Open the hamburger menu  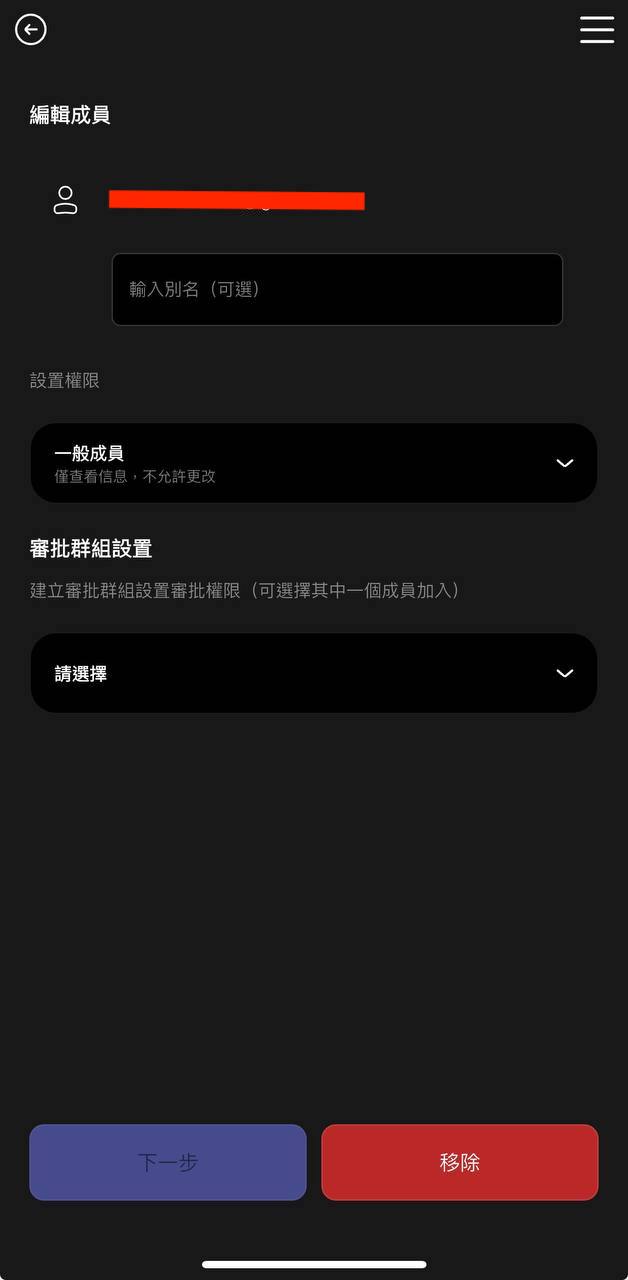[596, 30]
